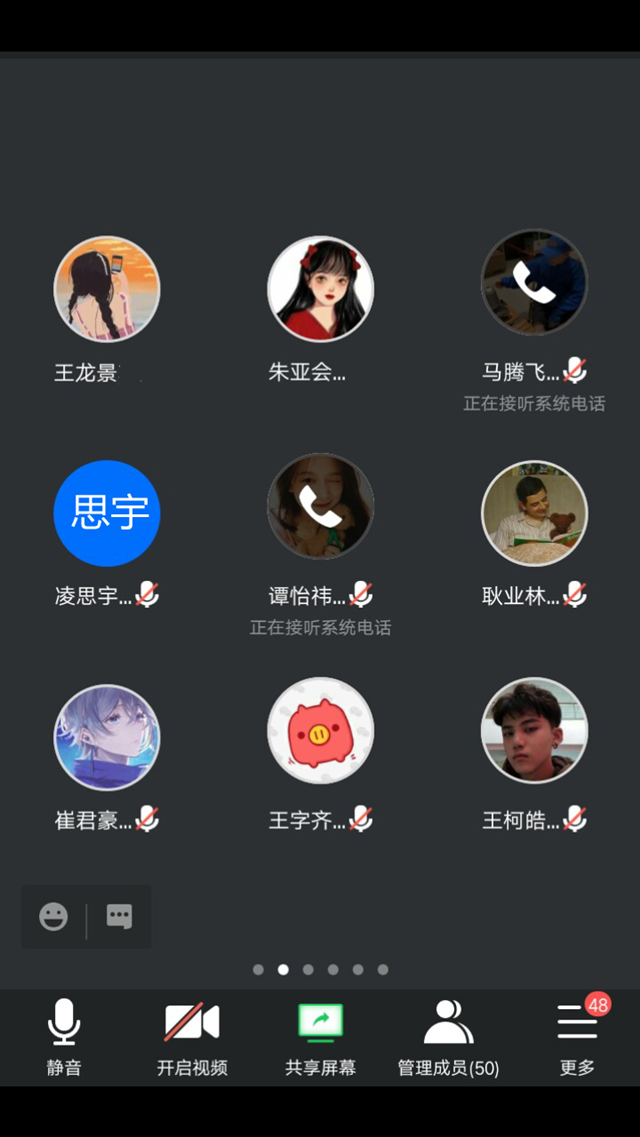Open the chat message icon
This screenshot has width=640, height=1137.
click(120, 916)
